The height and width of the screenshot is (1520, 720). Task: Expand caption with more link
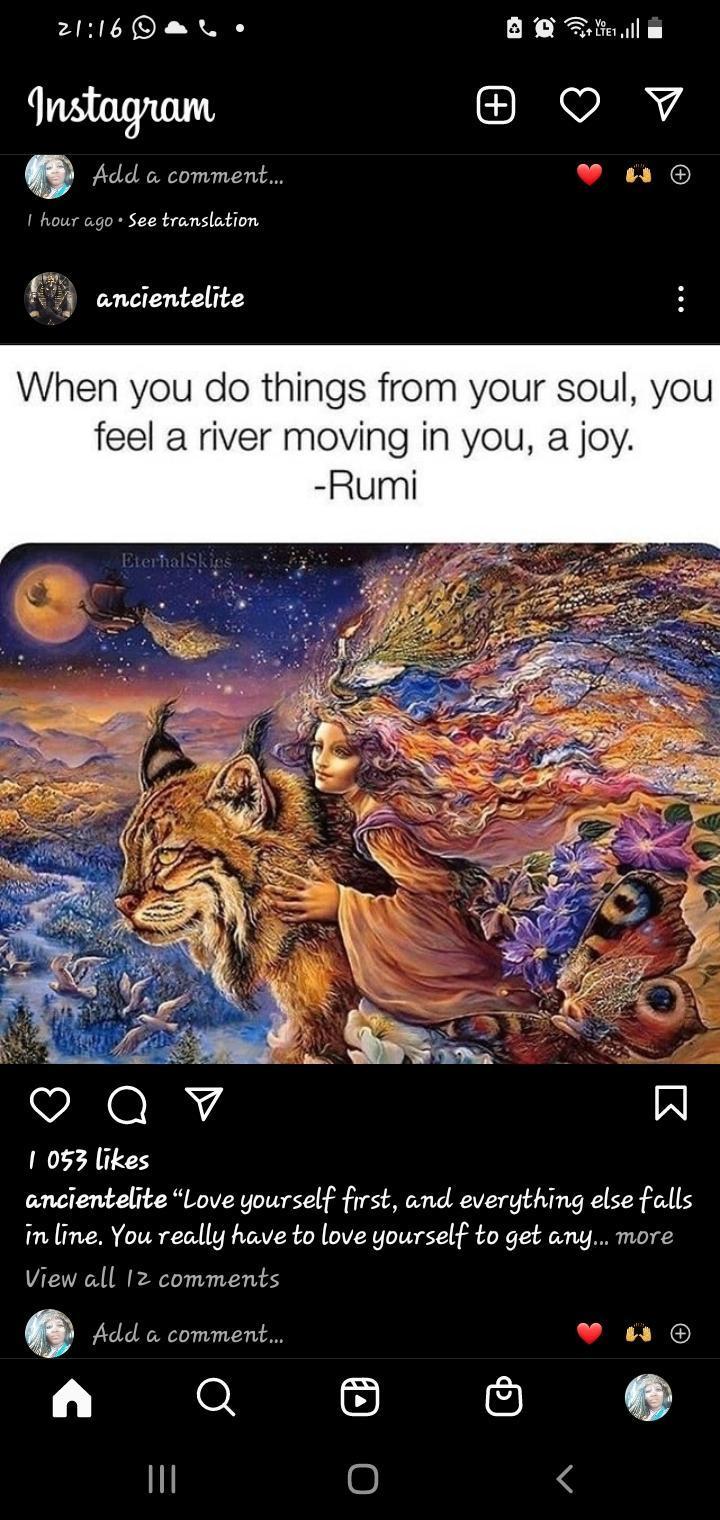pos(645,1236)
